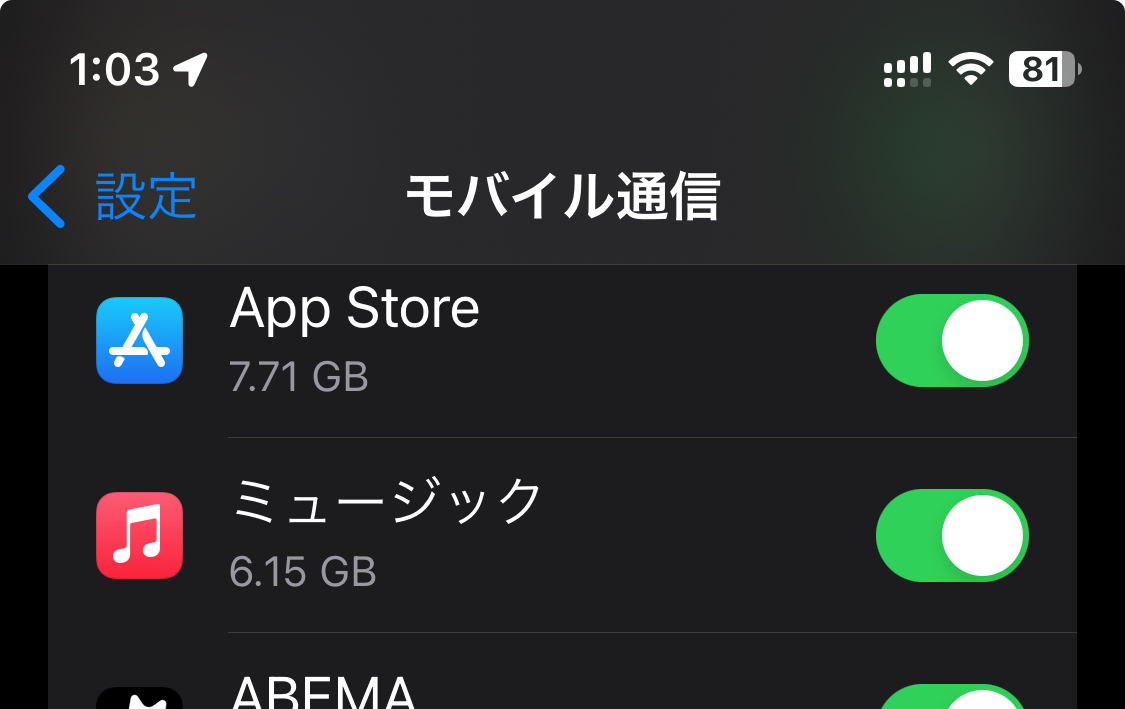Disable mobile data for App Store
Image resolution: width=1125 pixels, height=709 pixels.
pos(951,340)
